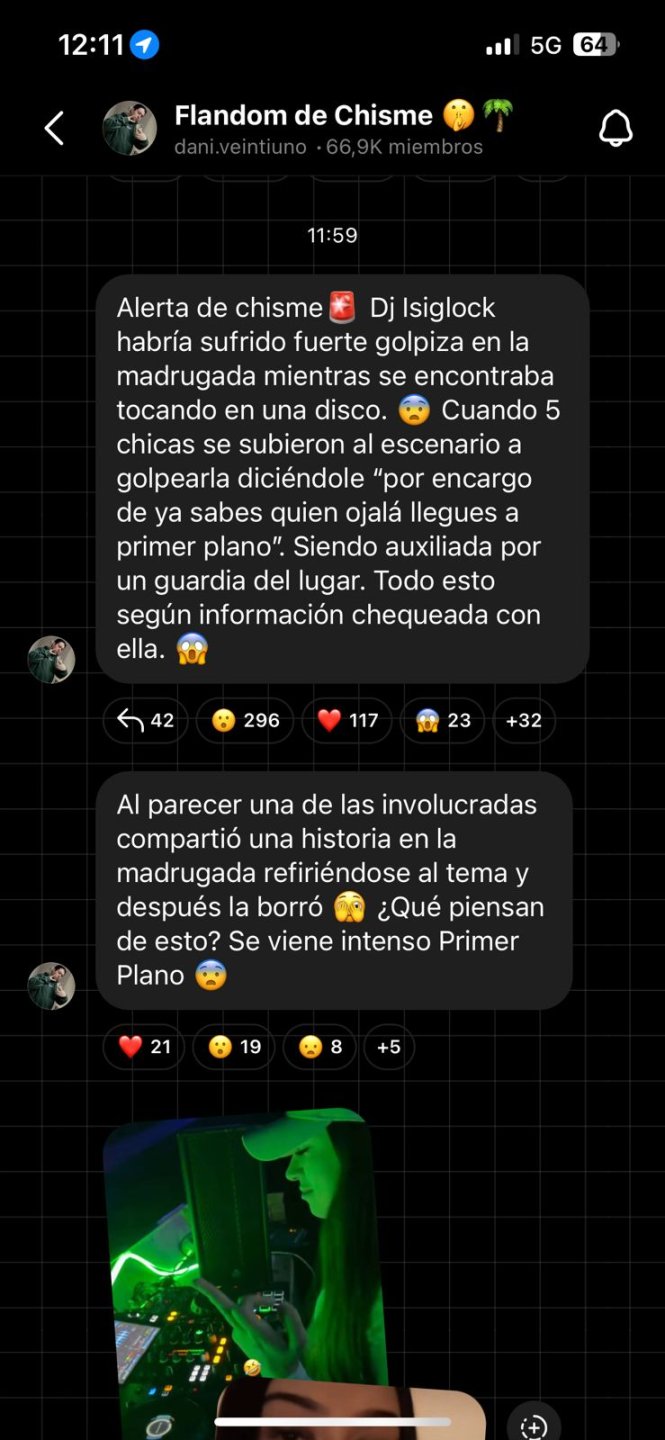
Task: Open sender avatar beside chisme alert message
Action: [x=51, y=659]
